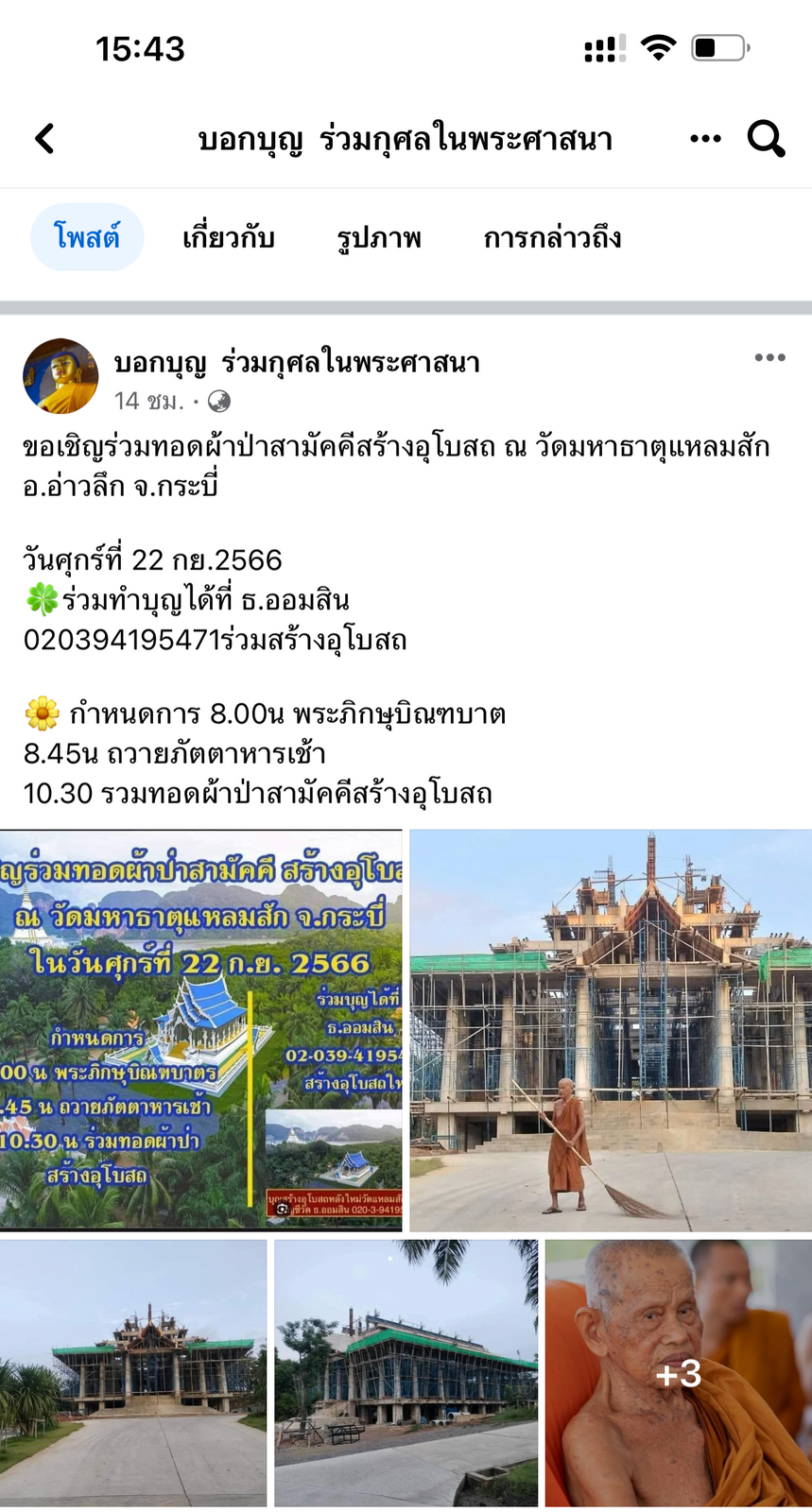
Task: Open the search magnifier icon
Action: 766,139
